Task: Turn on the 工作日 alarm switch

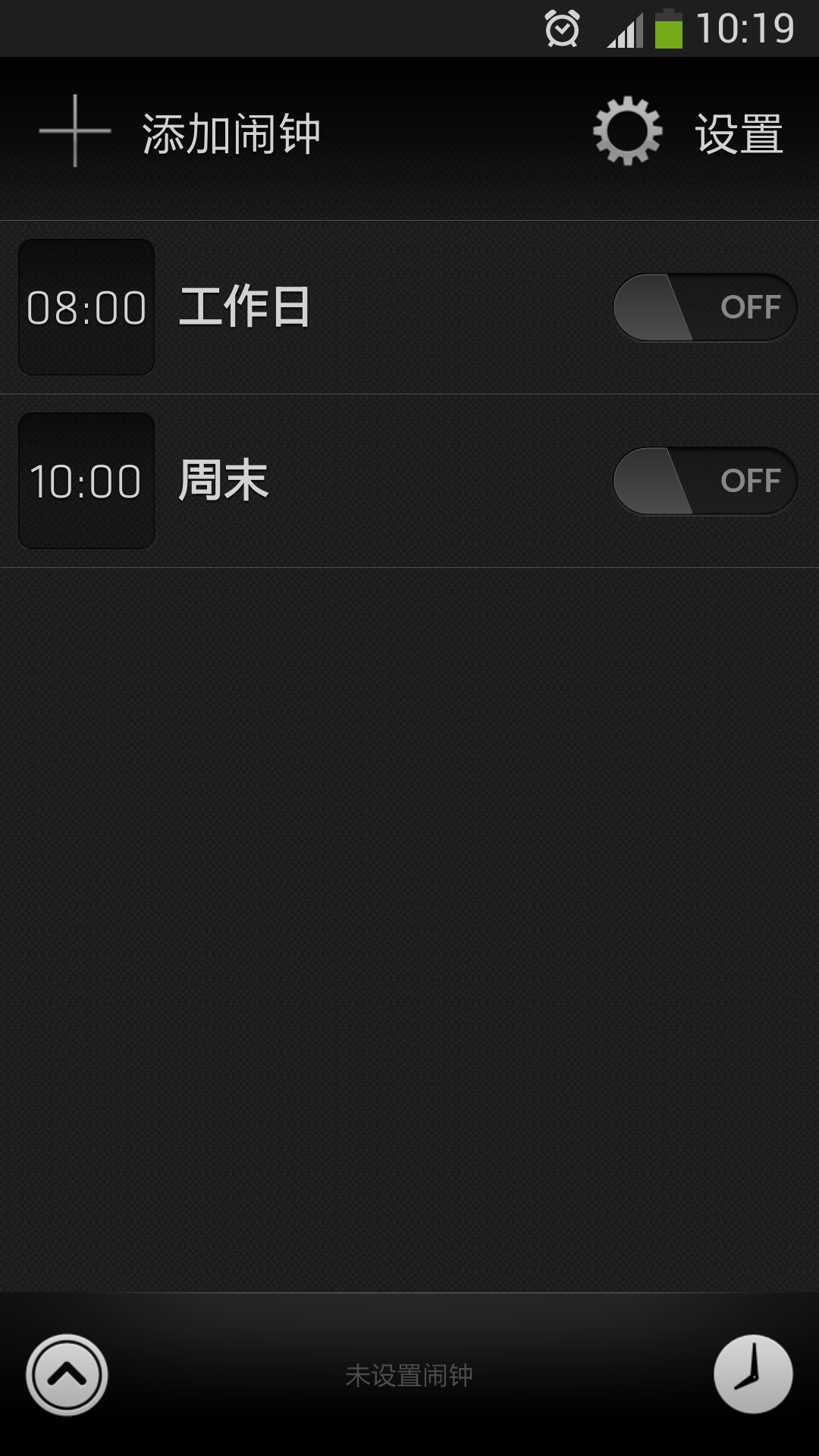Action: pos(704,307)
